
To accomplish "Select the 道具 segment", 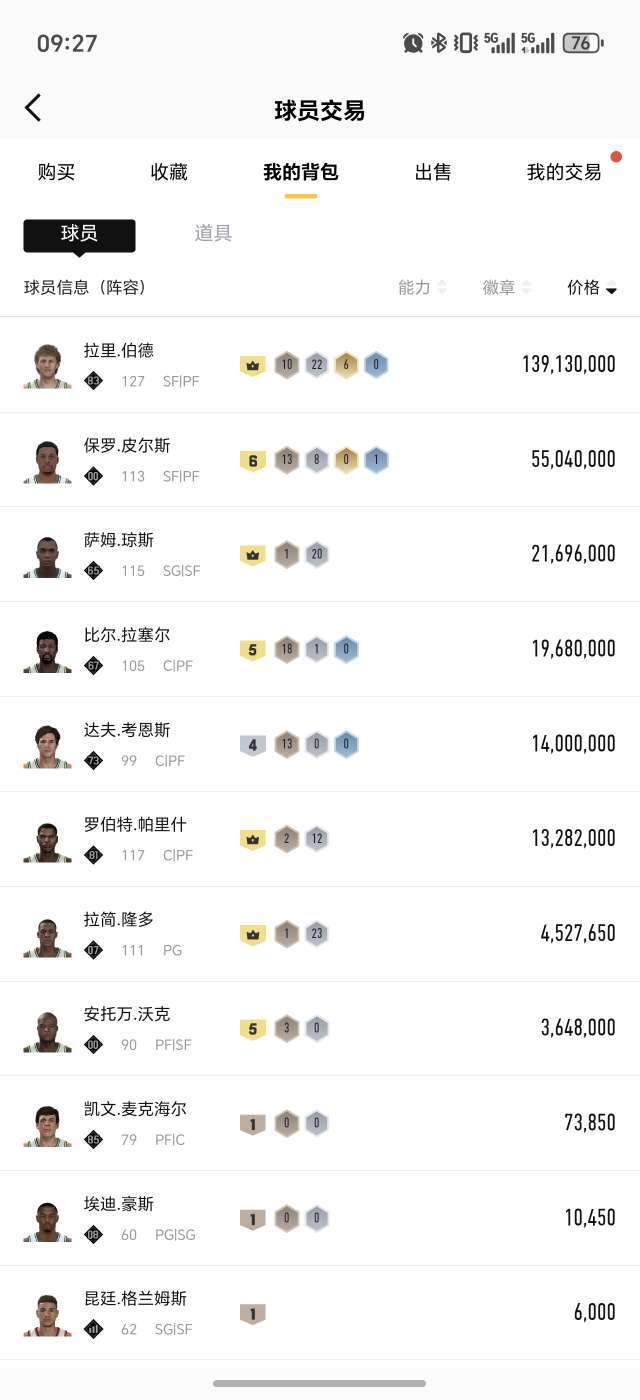I will pos(213,233).
